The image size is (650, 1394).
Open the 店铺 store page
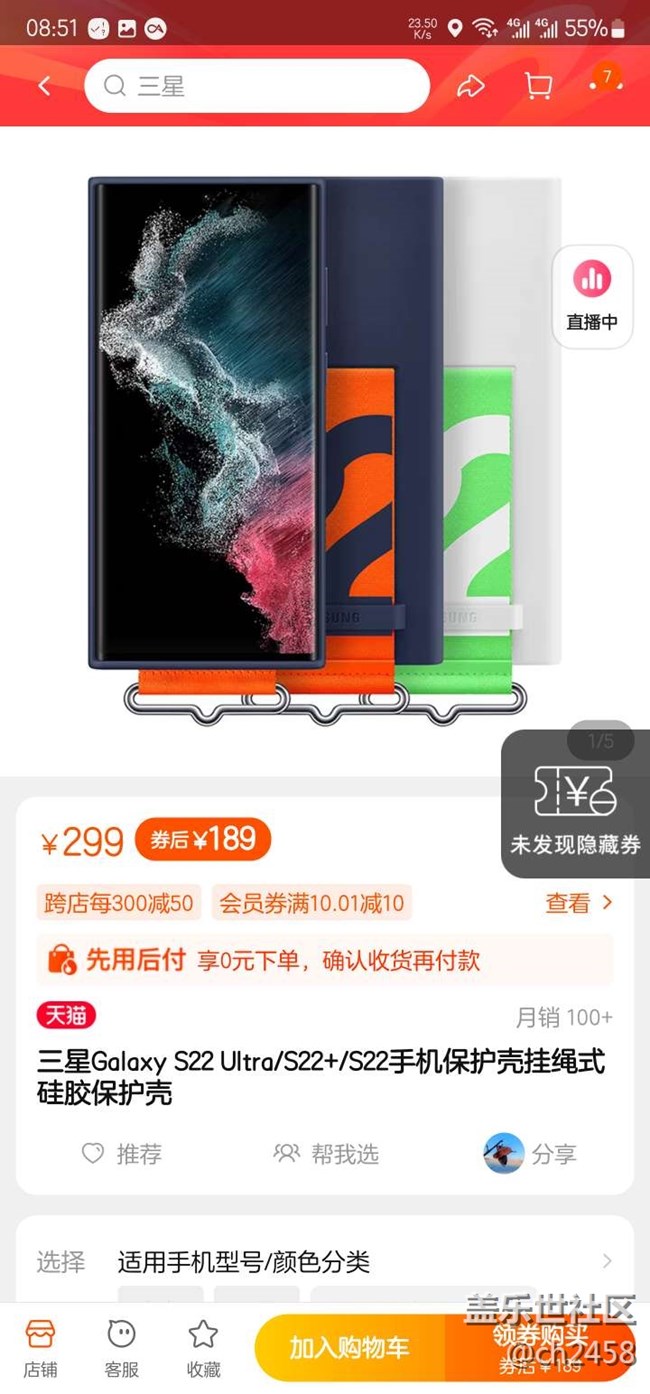click(x=40, y=1347)
